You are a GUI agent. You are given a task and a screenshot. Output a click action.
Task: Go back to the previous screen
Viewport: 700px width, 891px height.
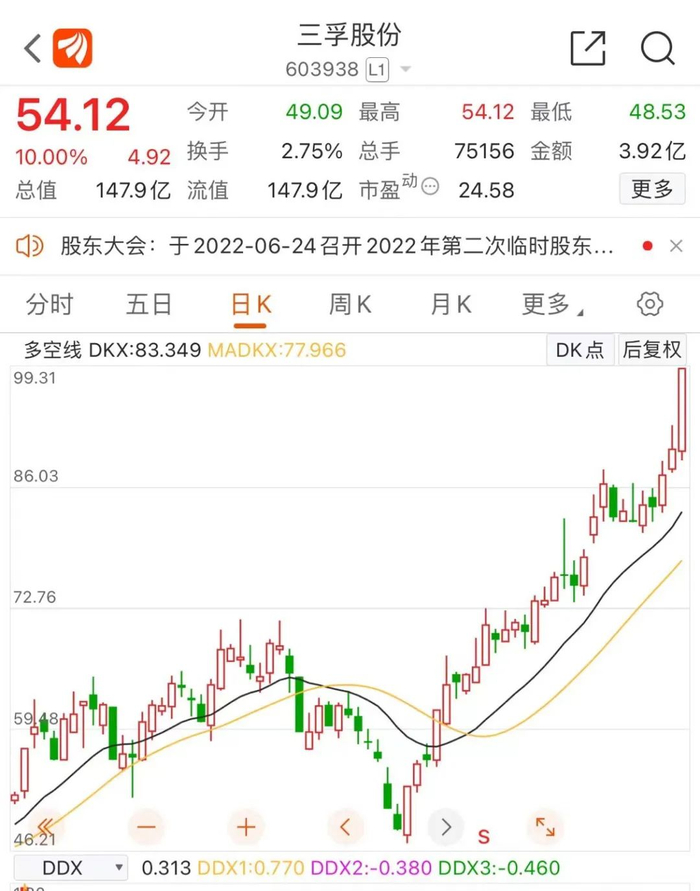click(32, 47)
